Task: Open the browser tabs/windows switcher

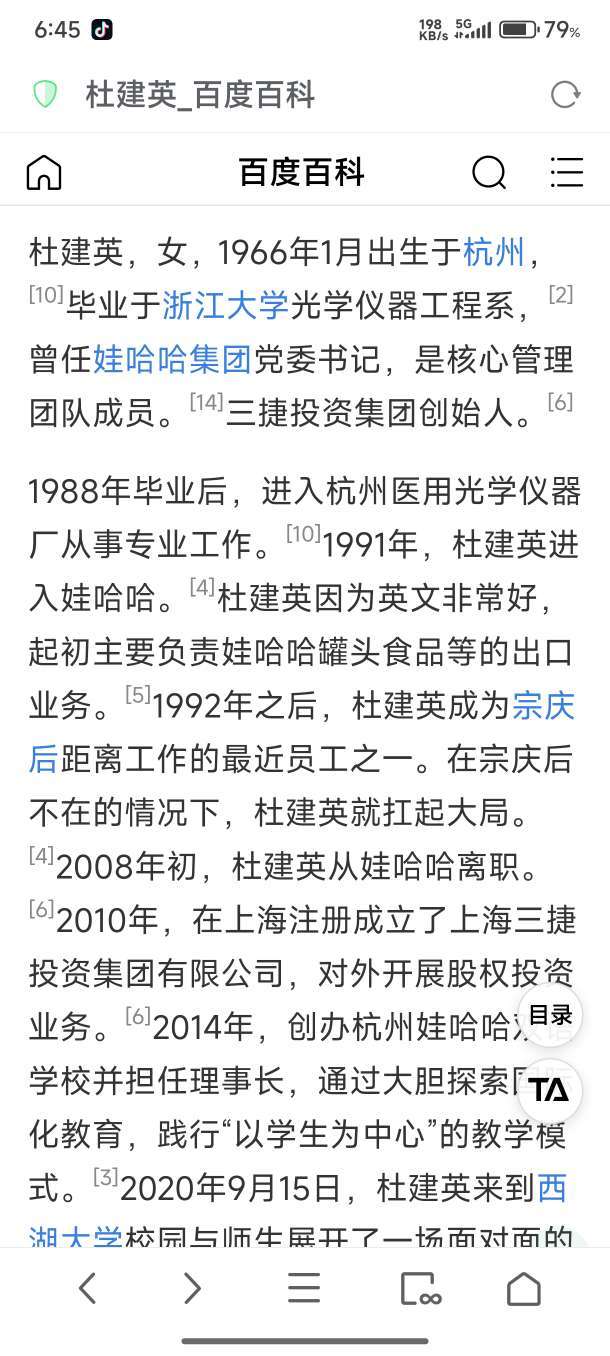Action: pos(420,1289)
